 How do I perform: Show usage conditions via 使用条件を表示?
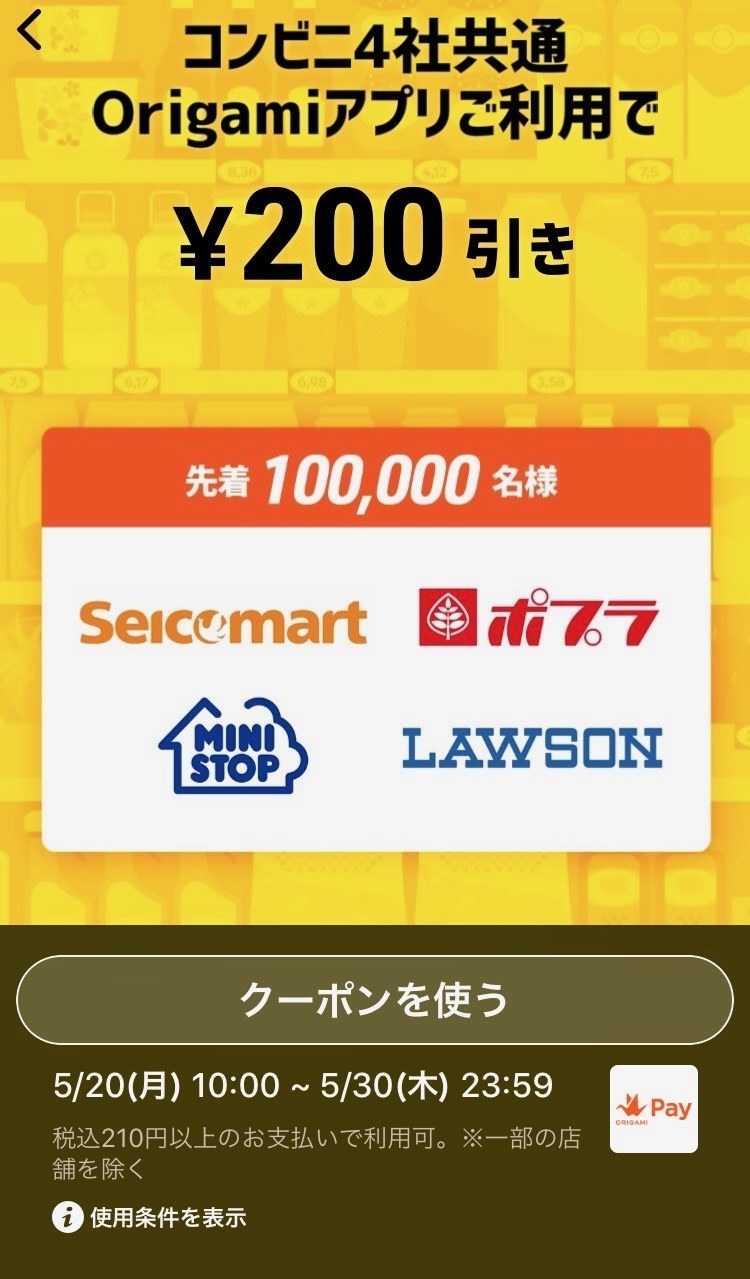click(150, 1217)
